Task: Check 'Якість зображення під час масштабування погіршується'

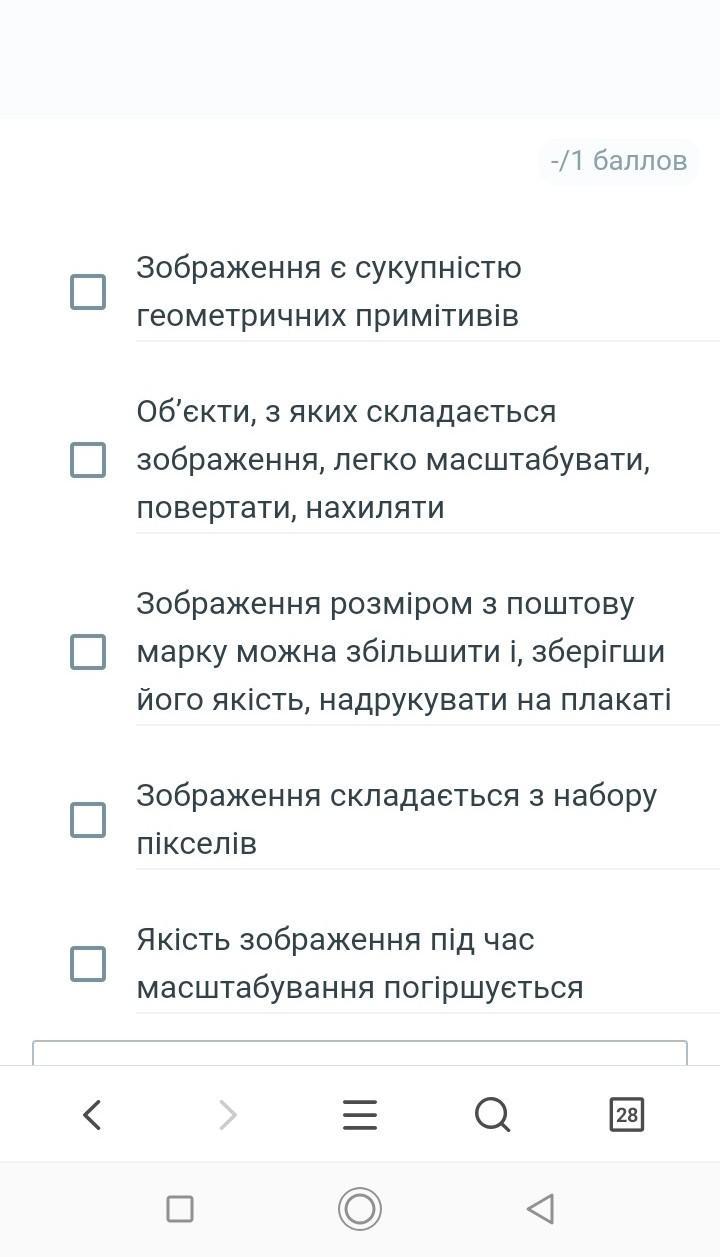Action: [88, 964]
